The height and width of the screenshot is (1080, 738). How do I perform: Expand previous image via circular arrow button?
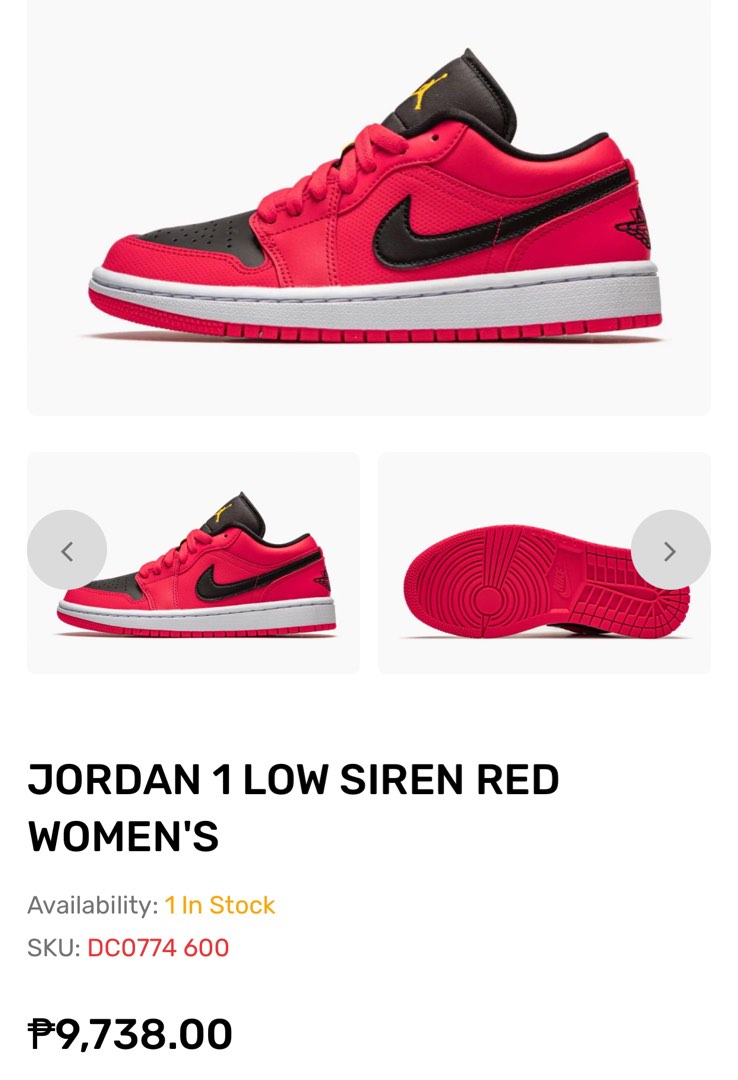[x=67, y=548]
